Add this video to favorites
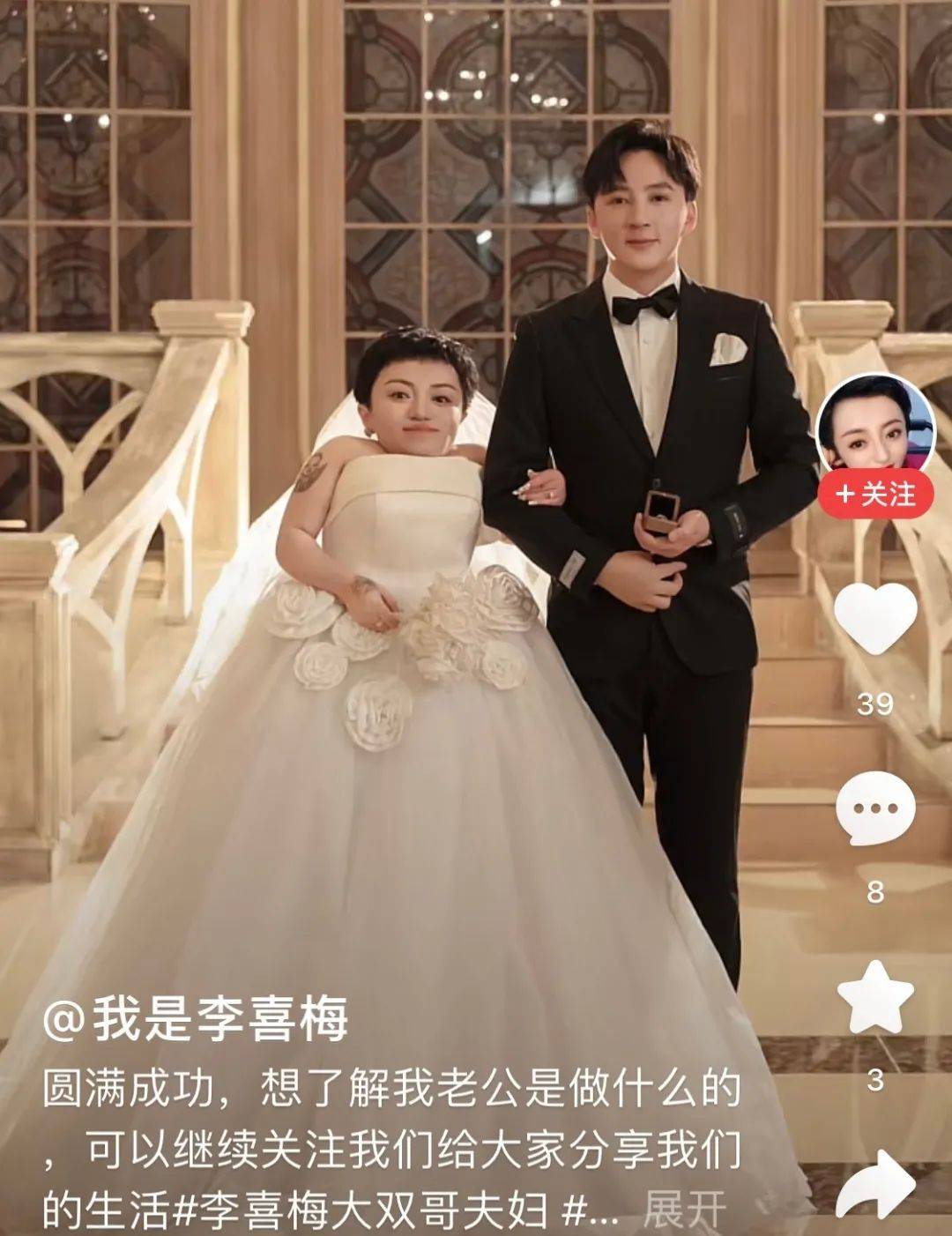952x1236 pixels. pos(875,997)
